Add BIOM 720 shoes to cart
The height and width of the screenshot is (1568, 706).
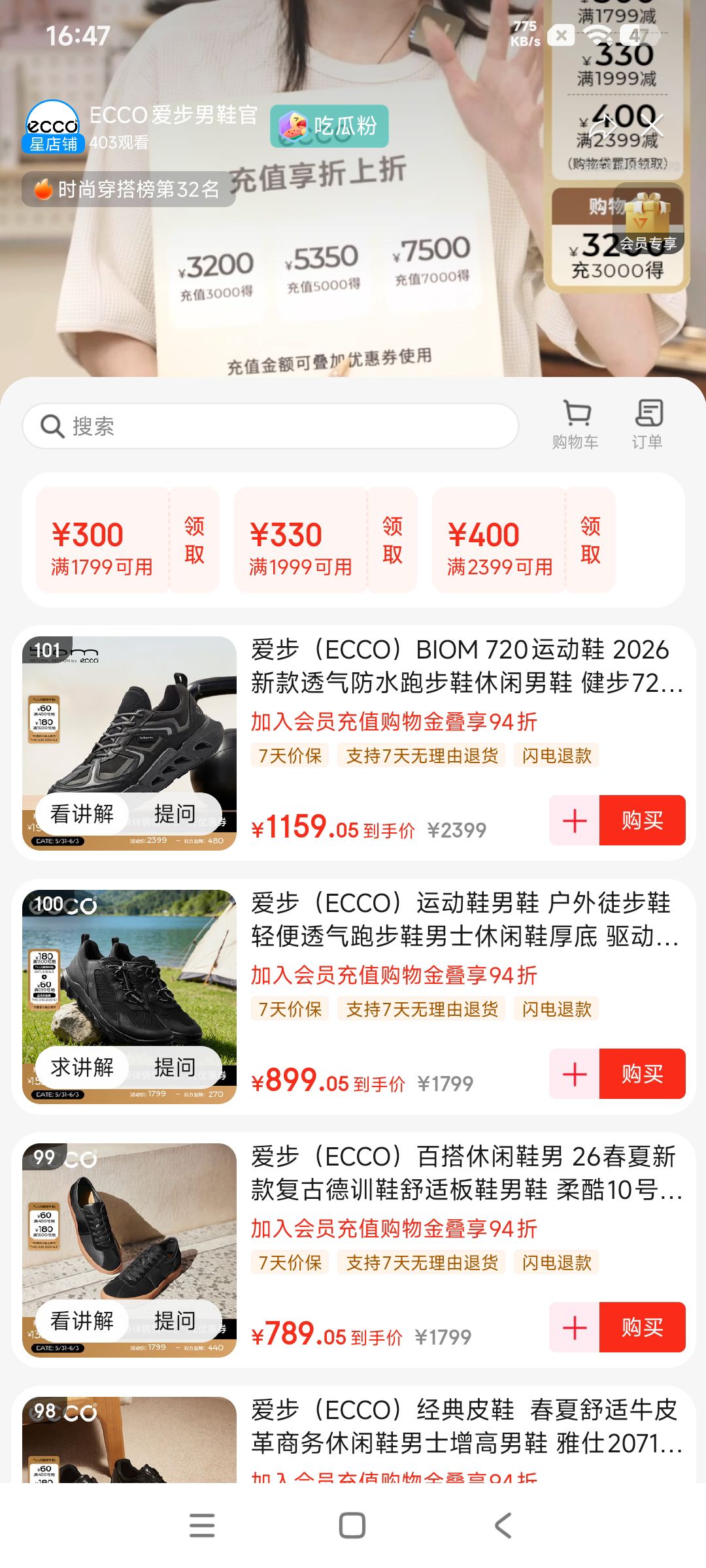pyautogui.click(x=575, y=820)
